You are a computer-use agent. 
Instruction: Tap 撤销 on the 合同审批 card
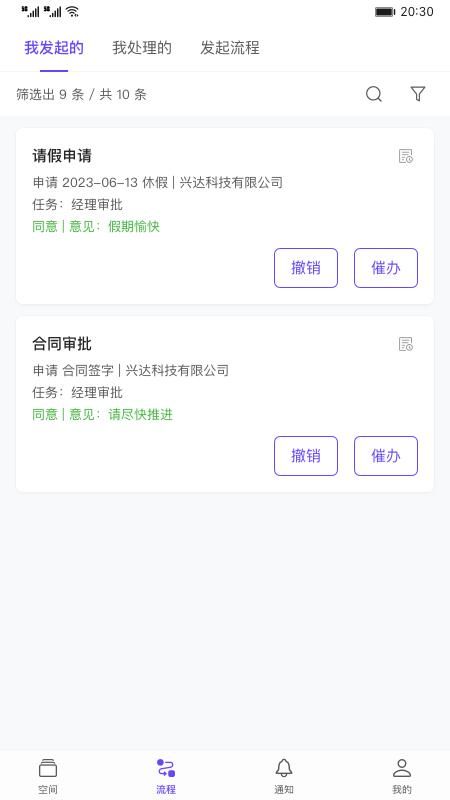(x=306, y=456)
